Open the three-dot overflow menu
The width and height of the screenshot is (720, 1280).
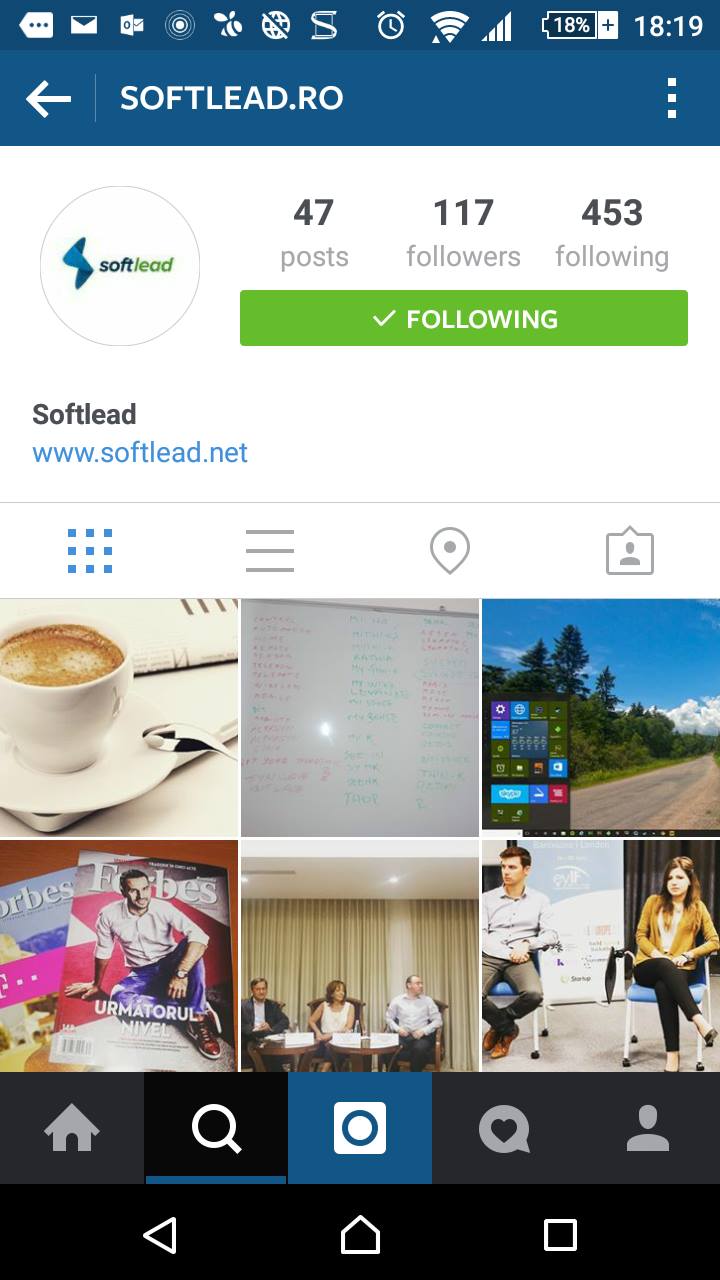pyautogui.click(x=671, y=99)
